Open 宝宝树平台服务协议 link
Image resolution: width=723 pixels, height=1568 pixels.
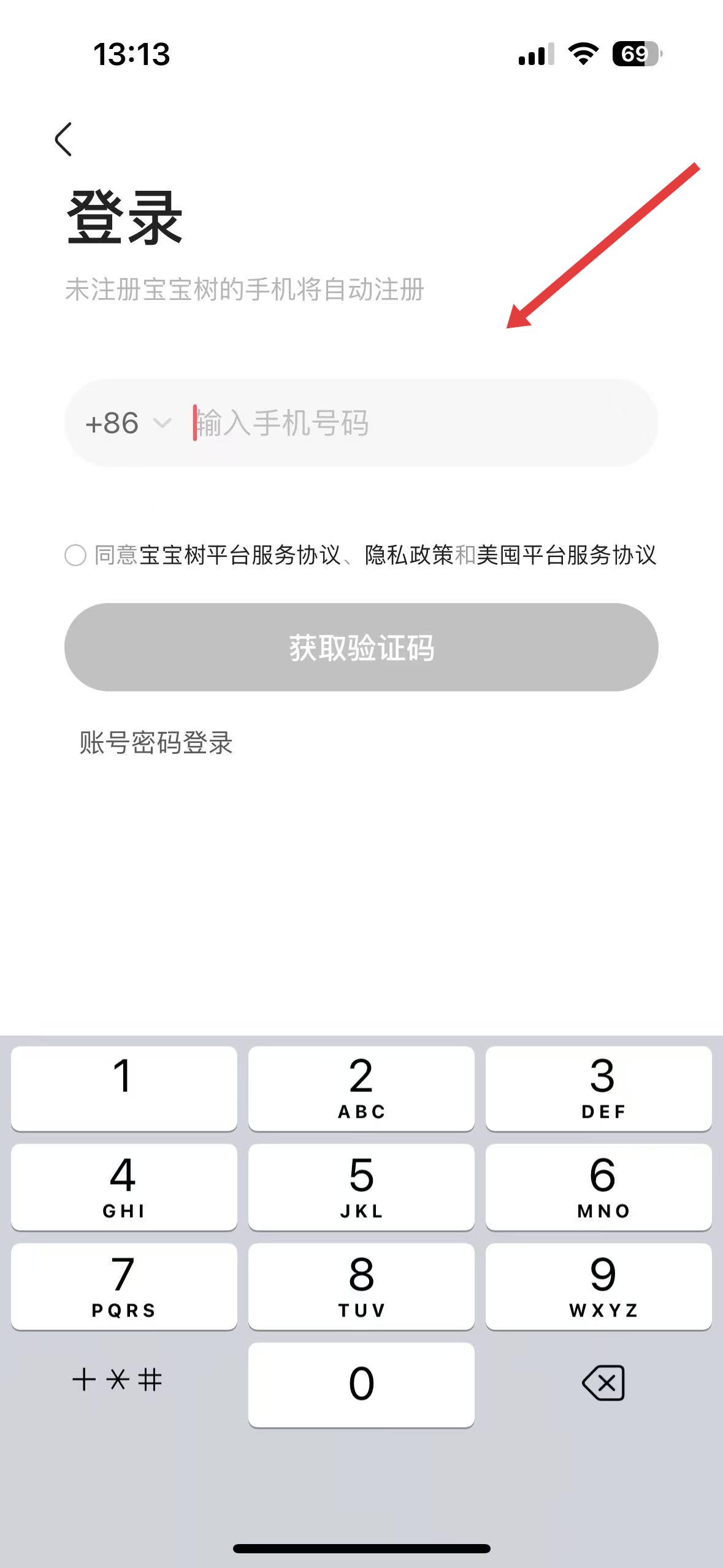click(240, 555)
